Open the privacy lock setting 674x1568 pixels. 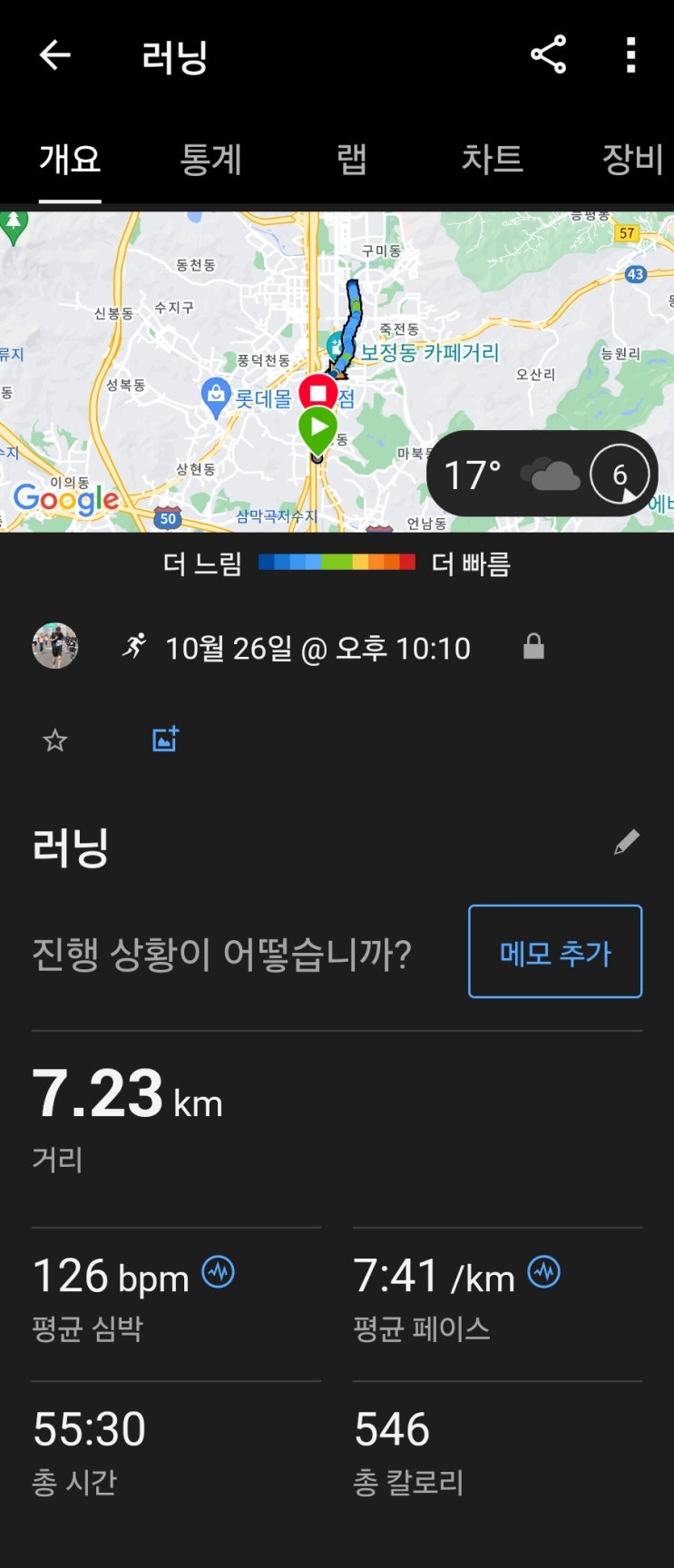click(x=533, y=647)
